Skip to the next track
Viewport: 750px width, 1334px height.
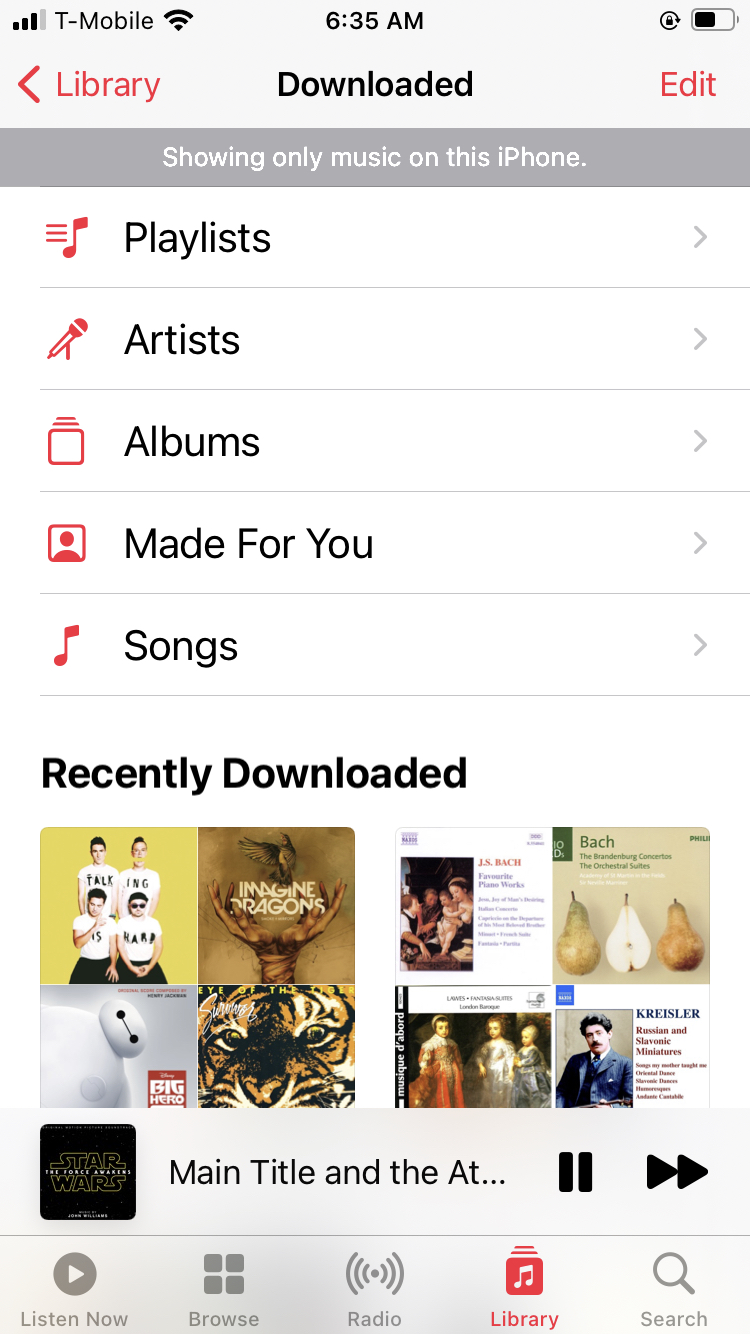677,1171
